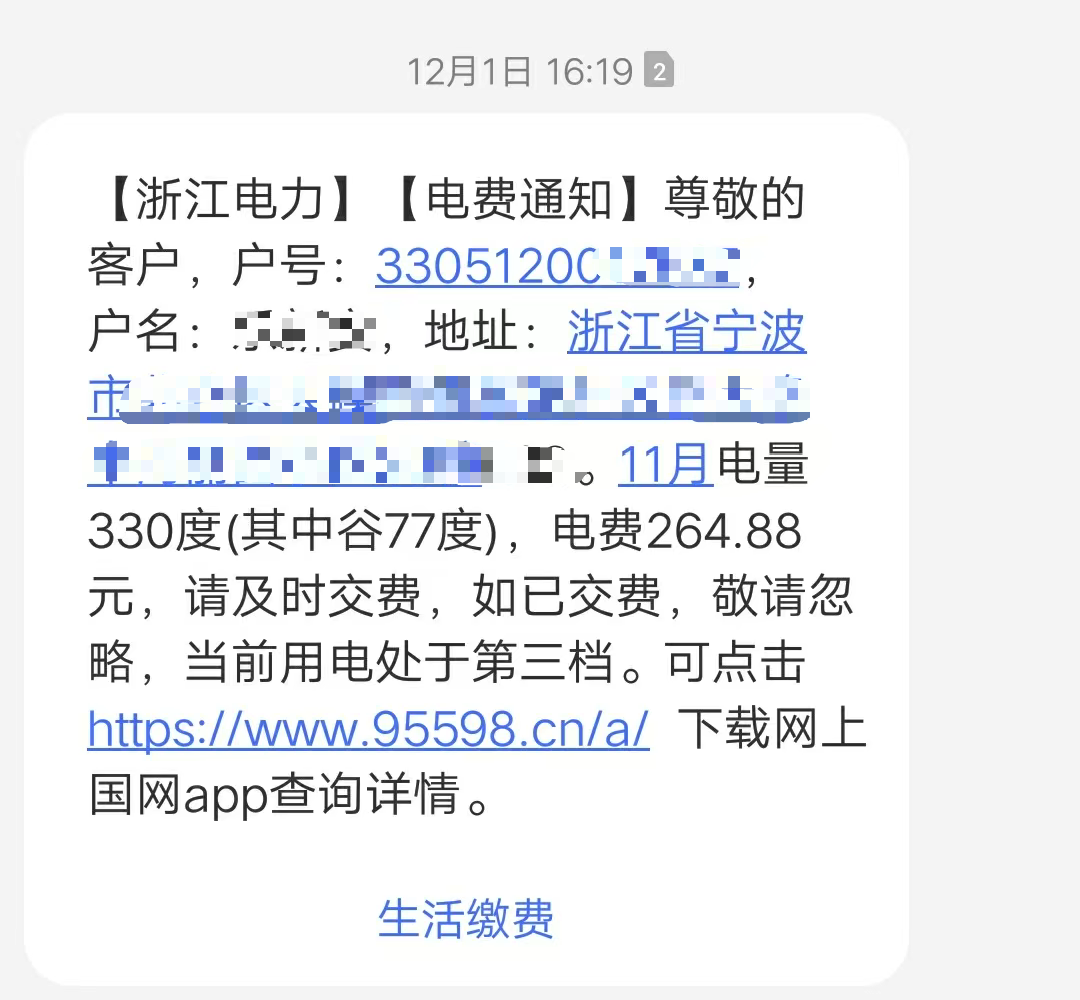Tap the underlined account number link
Screen dimensions: 1080x1000
tap(555, 266)
